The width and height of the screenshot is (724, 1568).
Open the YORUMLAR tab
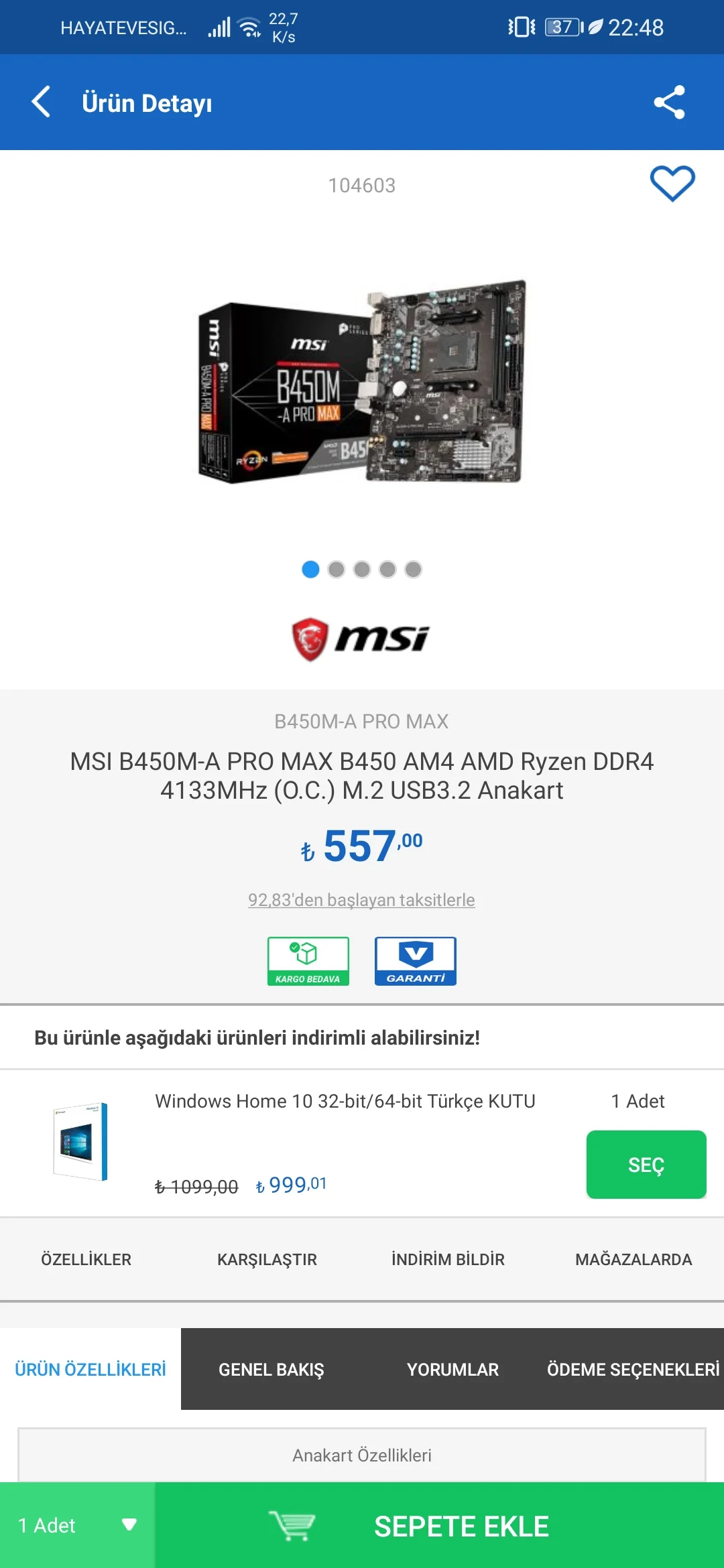(452, 1369)
